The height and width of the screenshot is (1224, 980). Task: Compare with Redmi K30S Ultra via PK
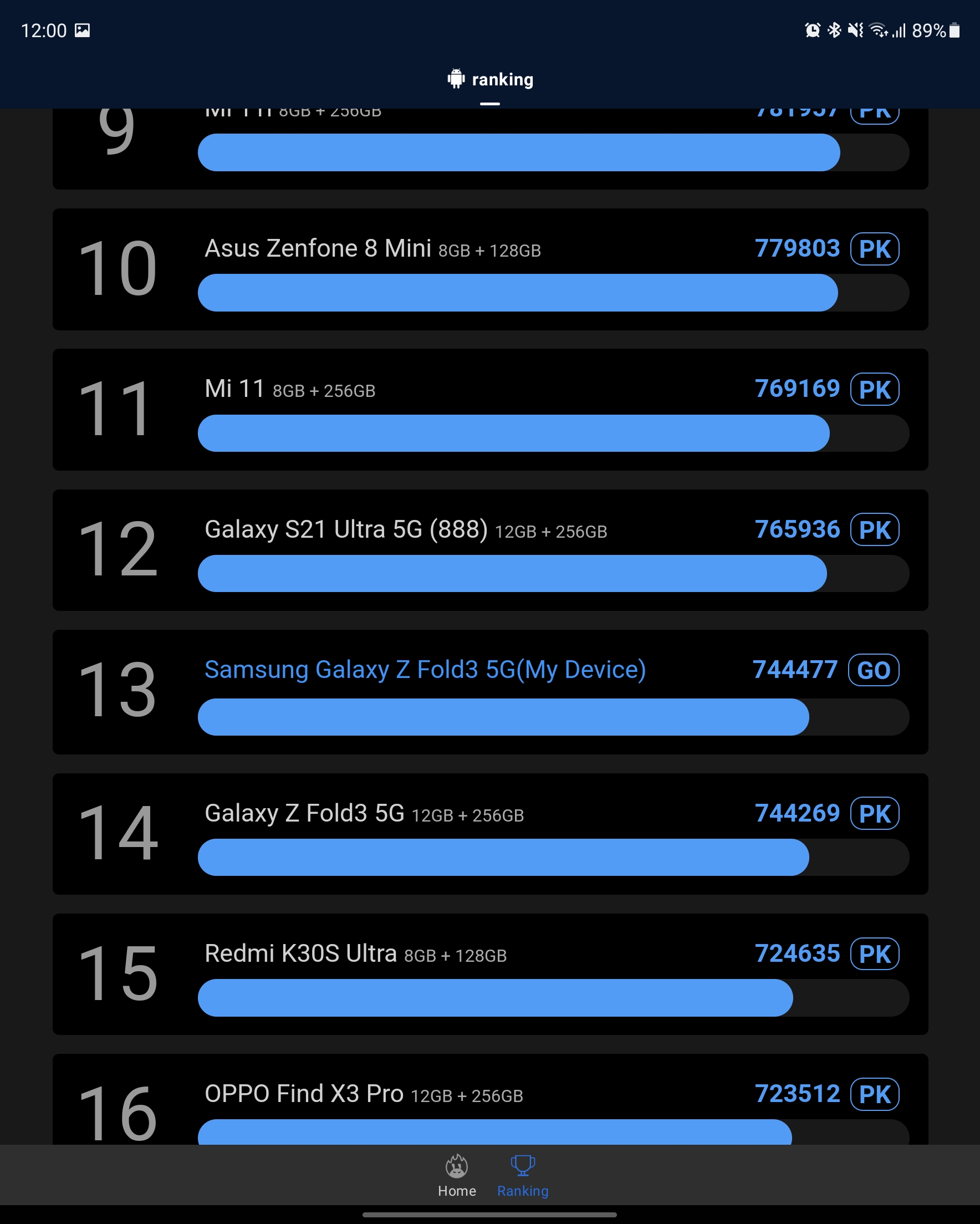pos(874,954)
